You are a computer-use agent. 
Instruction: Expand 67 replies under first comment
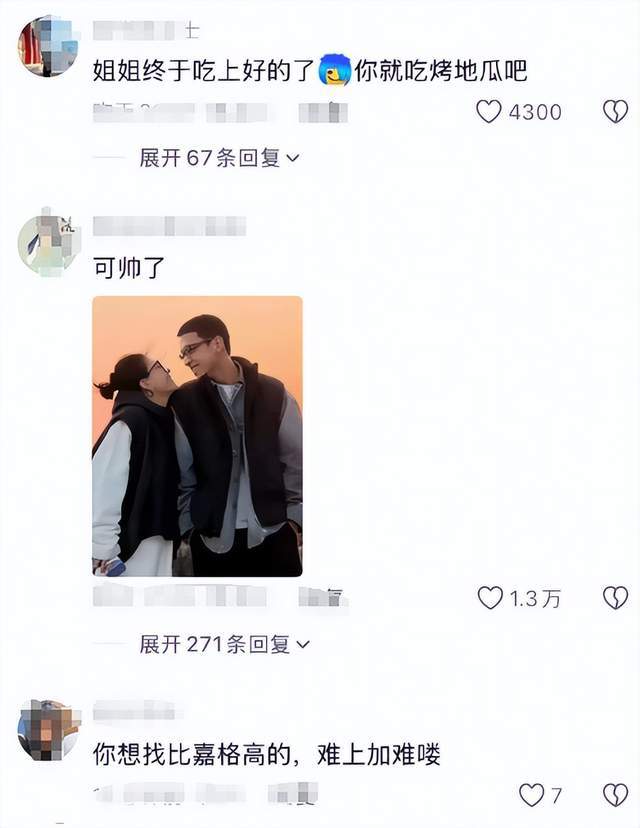[219, 158]
